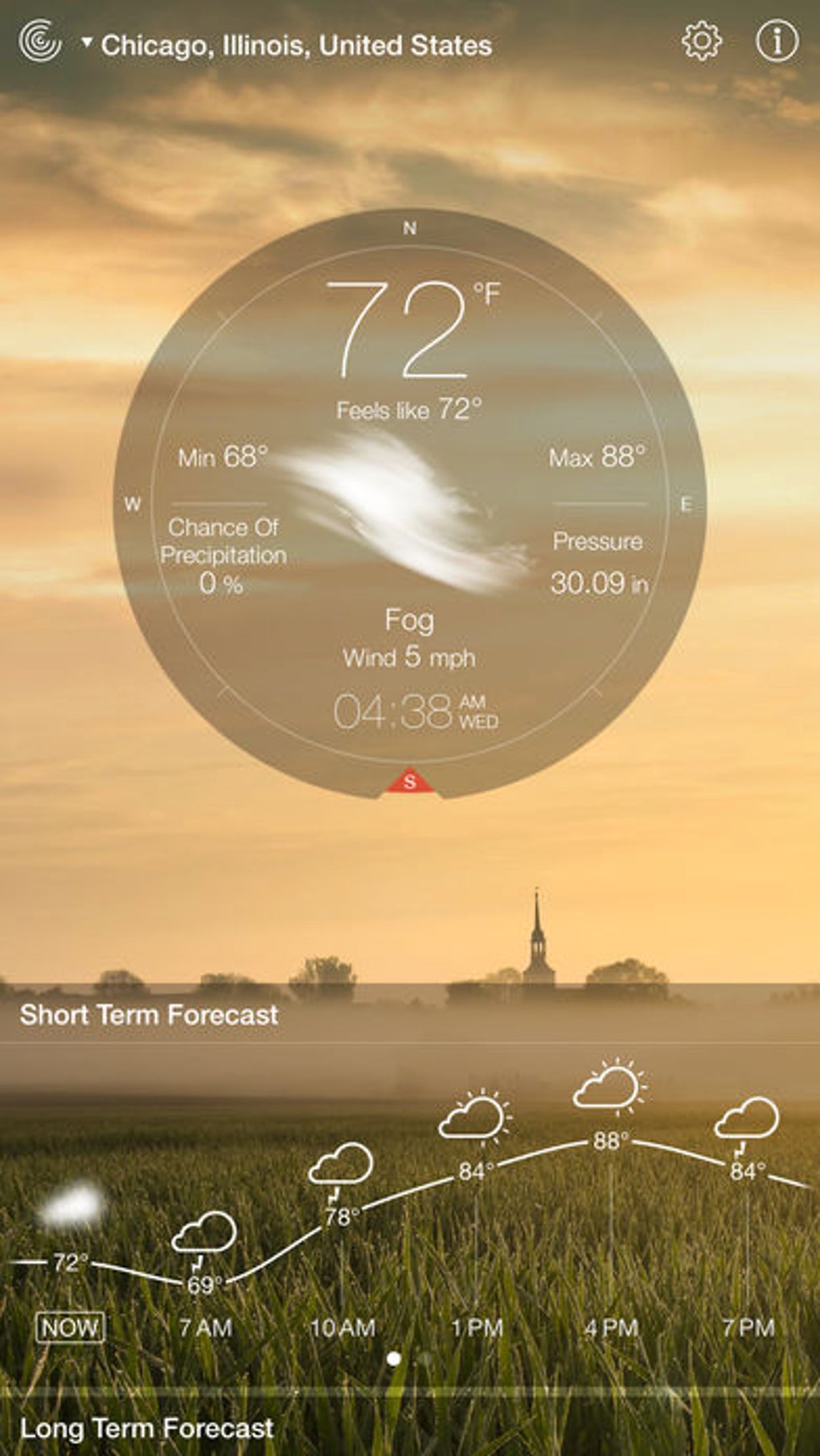Select the 7 PM forecast
The image size is (820, 1456).
[x=748, y=1327]
